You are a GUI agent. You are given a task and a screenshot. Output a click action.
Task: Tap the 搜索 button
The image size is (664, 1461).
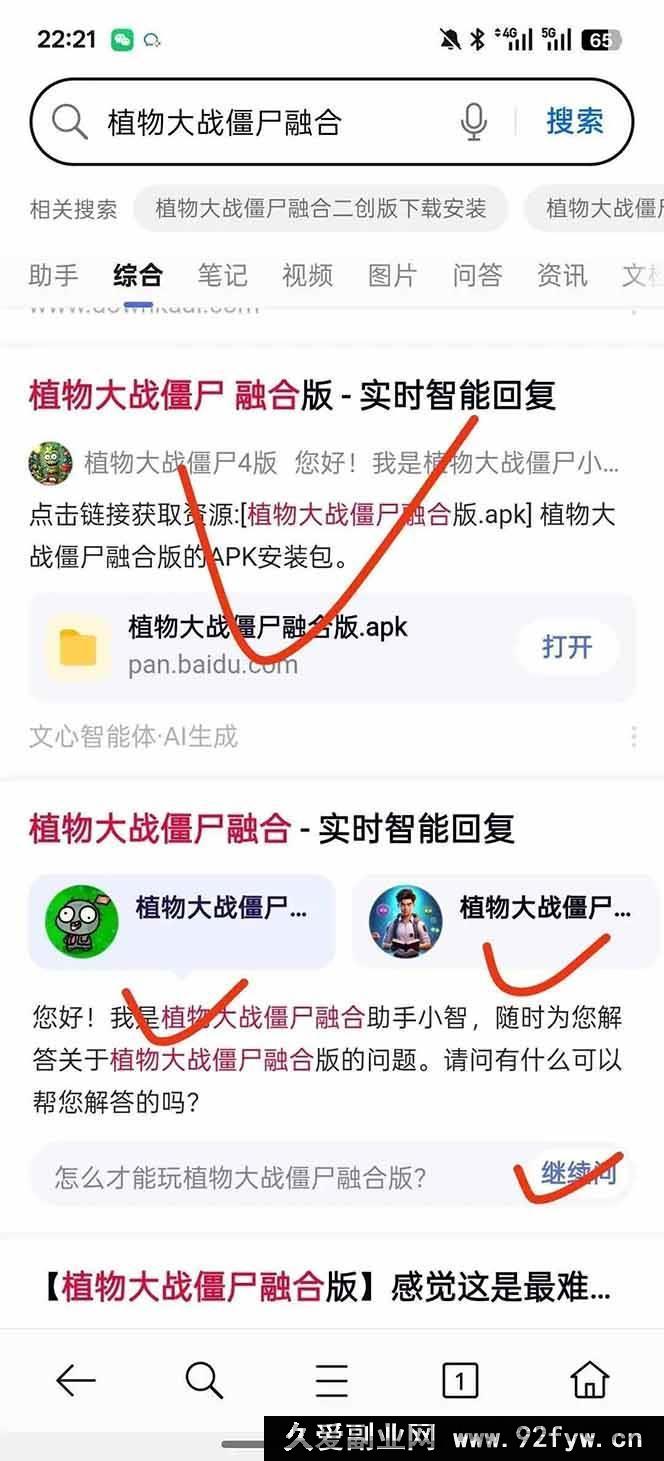pyautogui.click(x=574, y=121)
